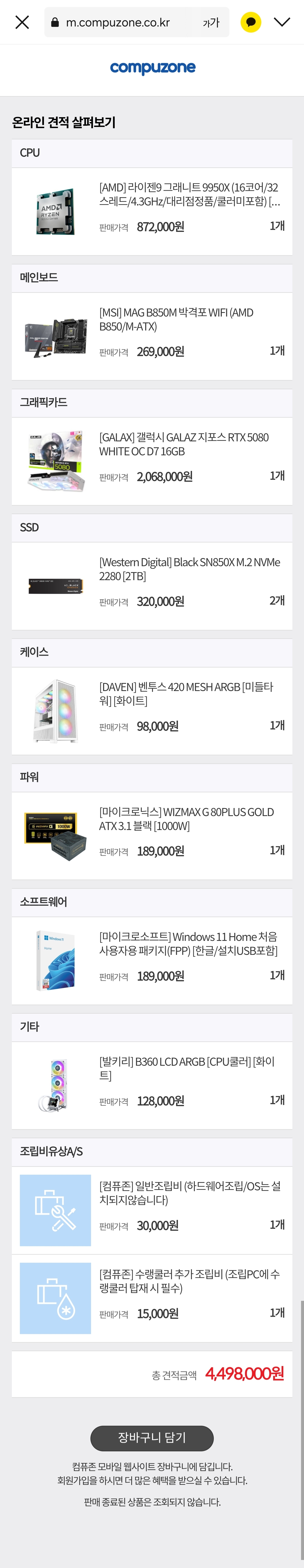
Task: Tap the 장바구니 담기 button
Action: (x=152, y=1438)
